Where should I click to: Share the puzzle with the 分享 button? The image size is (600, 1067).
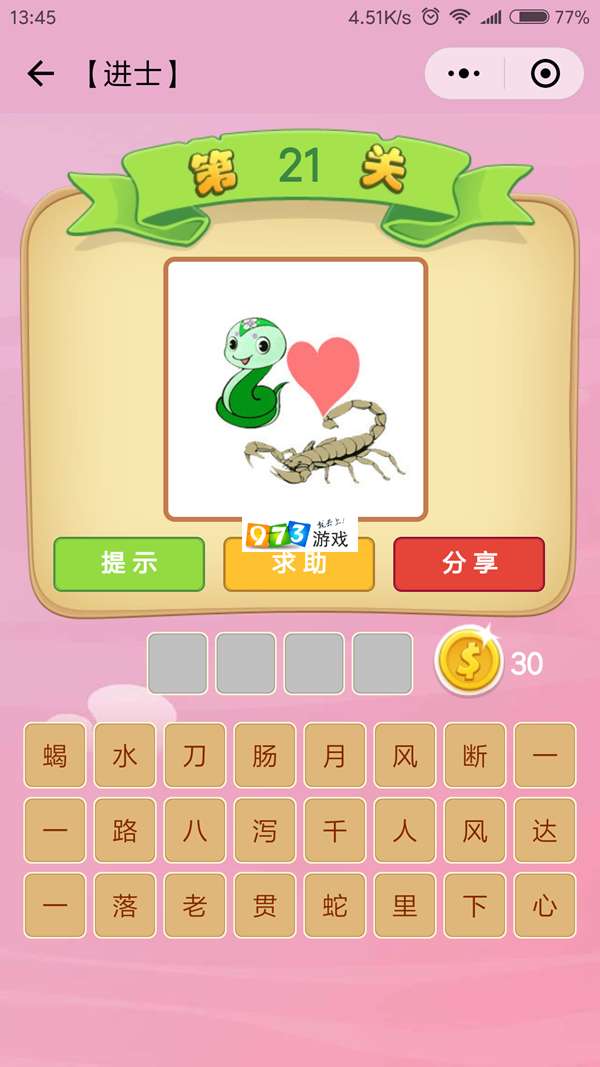tap(469, 564)
